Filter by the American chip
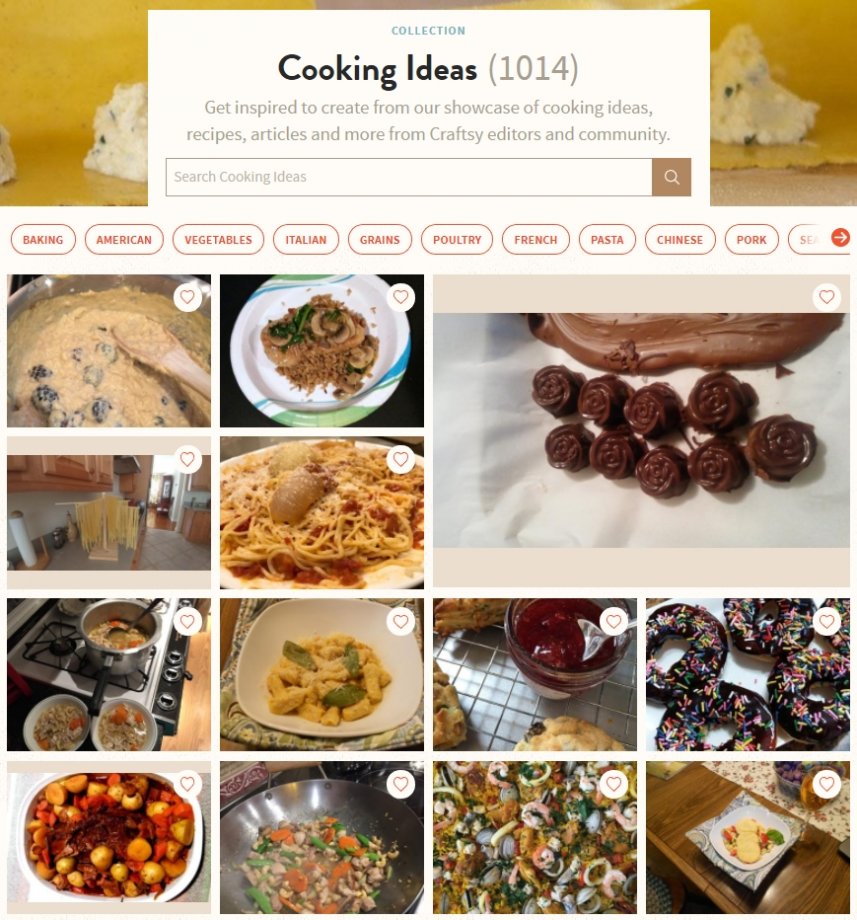 [124, 240]
